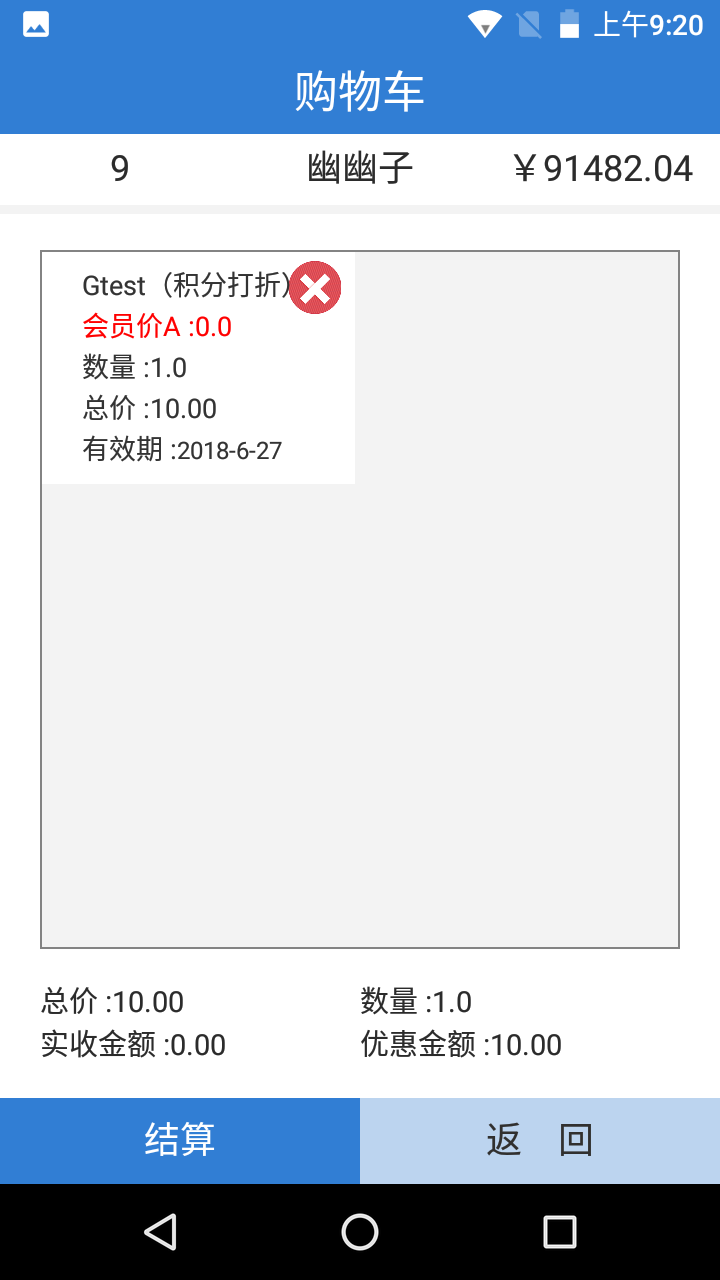
Task: Open the Gtest（积分打折）cart item card
Action: (x=198, y=368)
